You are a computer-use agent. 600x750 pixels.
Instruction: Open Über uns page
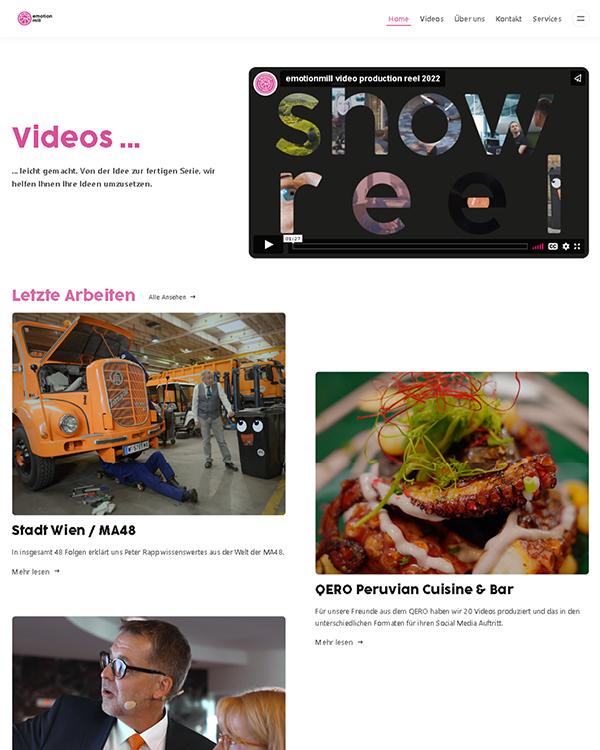(469, 19)
